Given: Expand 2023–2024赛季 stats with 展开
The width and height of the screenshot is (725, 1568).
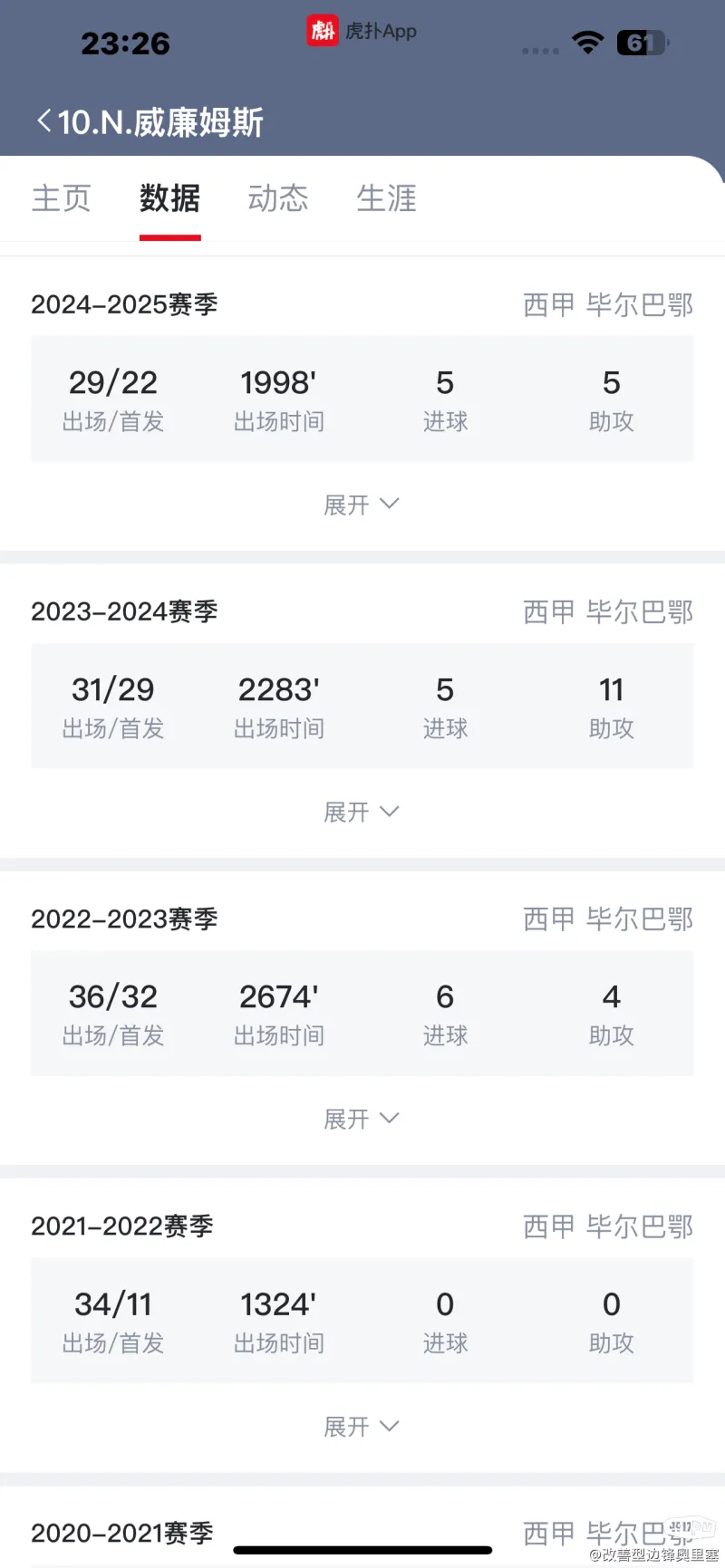Looking at the screenshot, I should coord(362,812).
